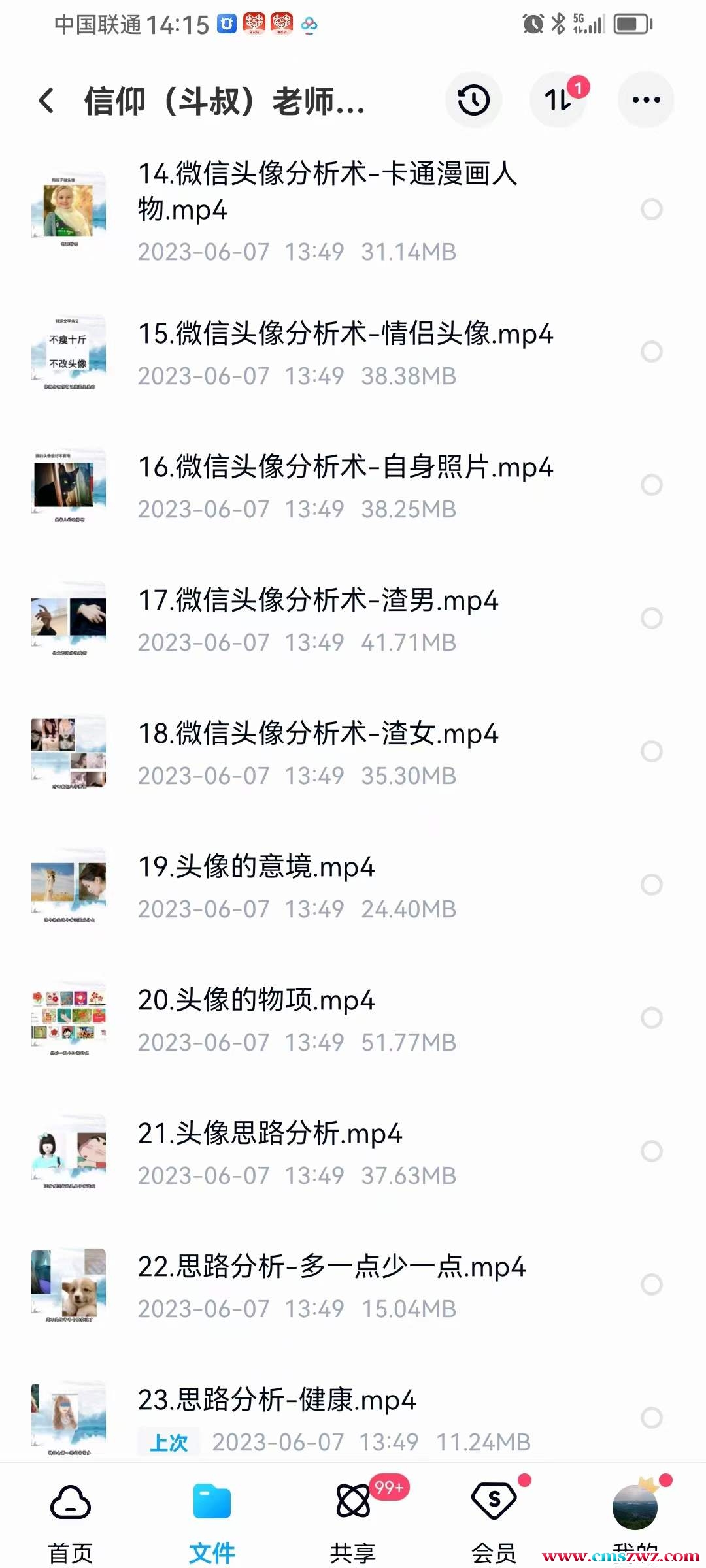Select the circle next to 17.微信头像分析术-渣男.mp4
706x1568 pixels.
tap(651, 618)
